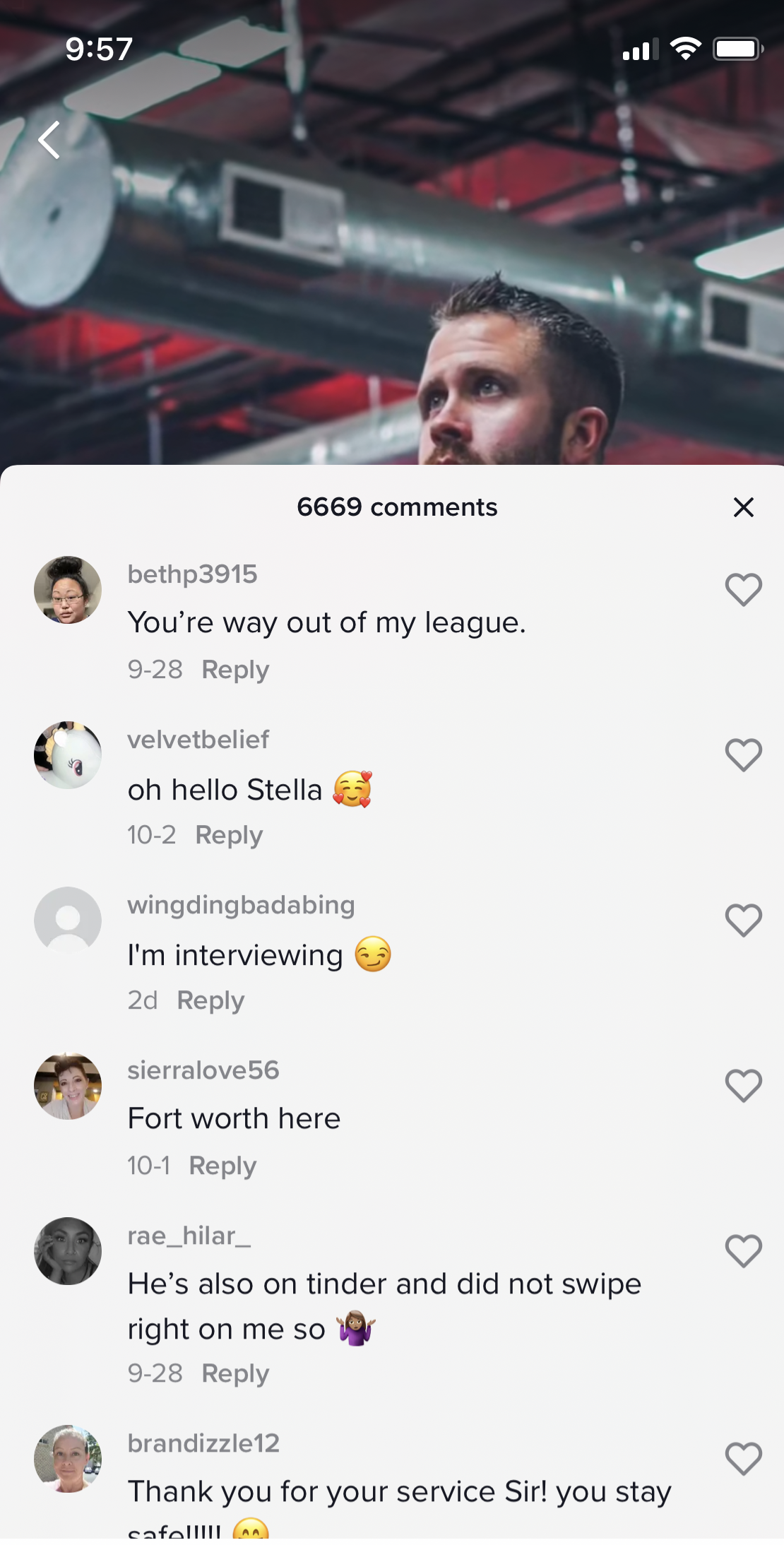Like bethp3915's comment
Image resolution: width=784 pixels, height=1545 pixels.
pyautogui.click(x=743, y=589)
